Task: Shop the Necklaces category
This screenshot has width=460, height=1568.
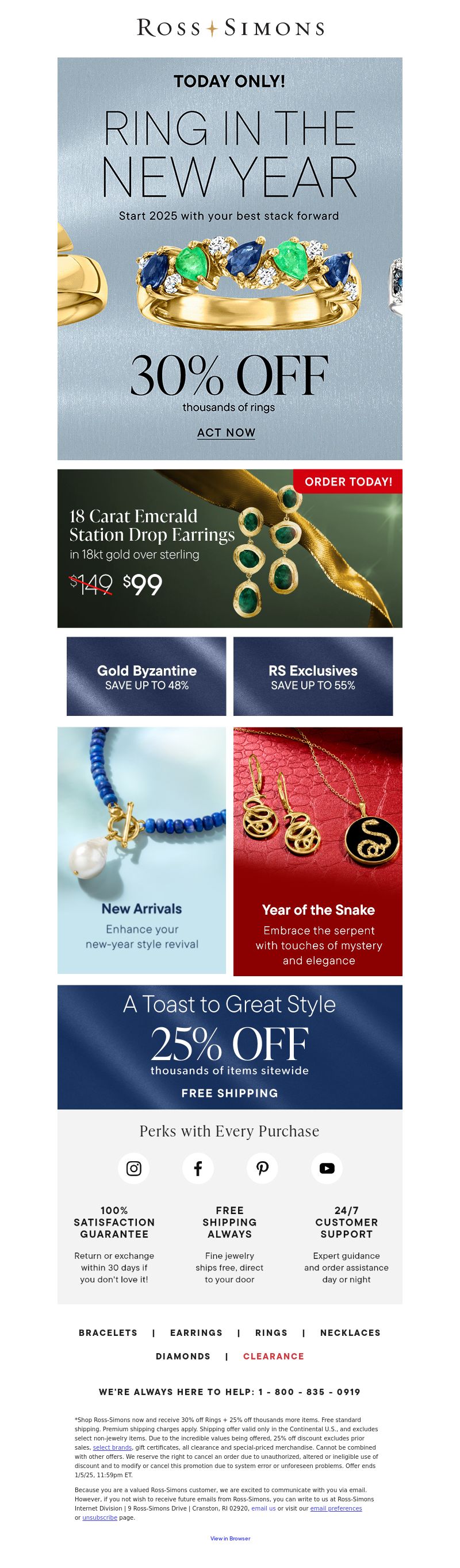Action: tap(350, 1332)
